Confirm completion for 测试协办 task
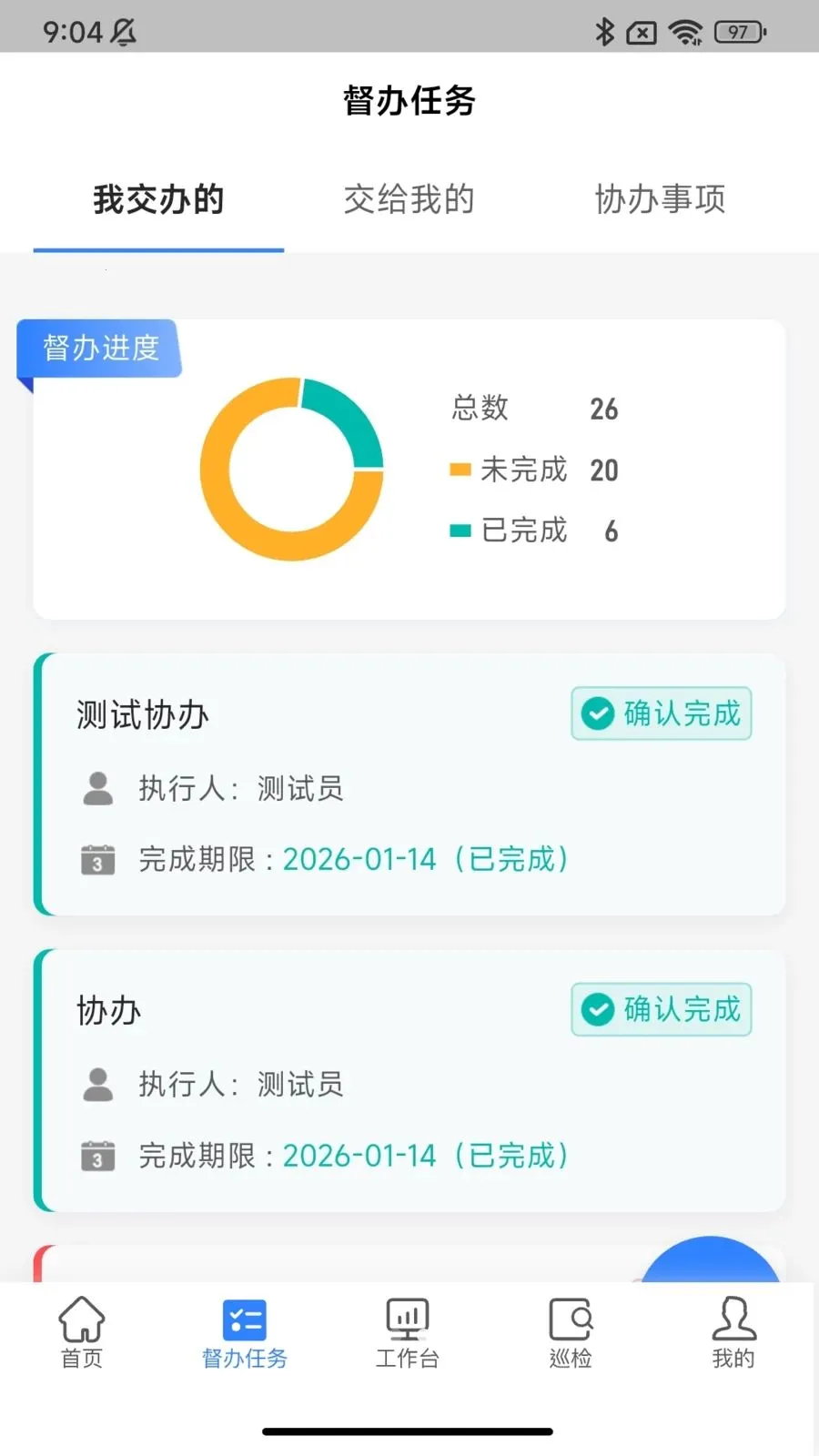 click(x=662, y=713)
